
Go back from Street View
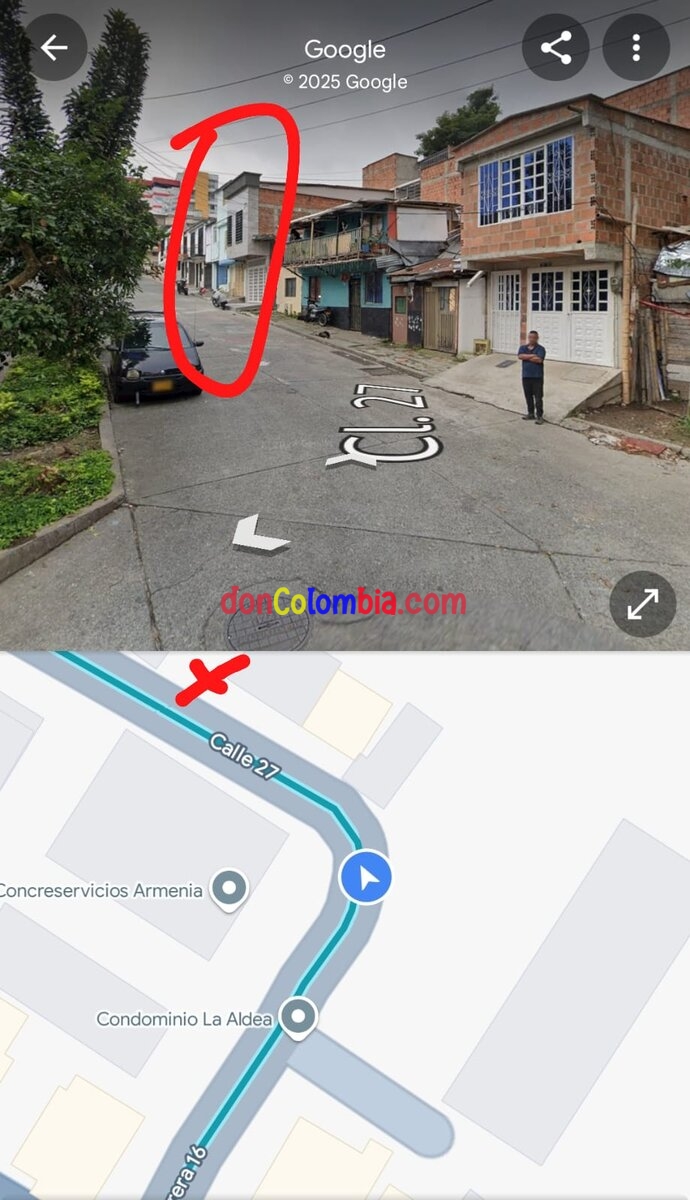click(x=55, y=47)
